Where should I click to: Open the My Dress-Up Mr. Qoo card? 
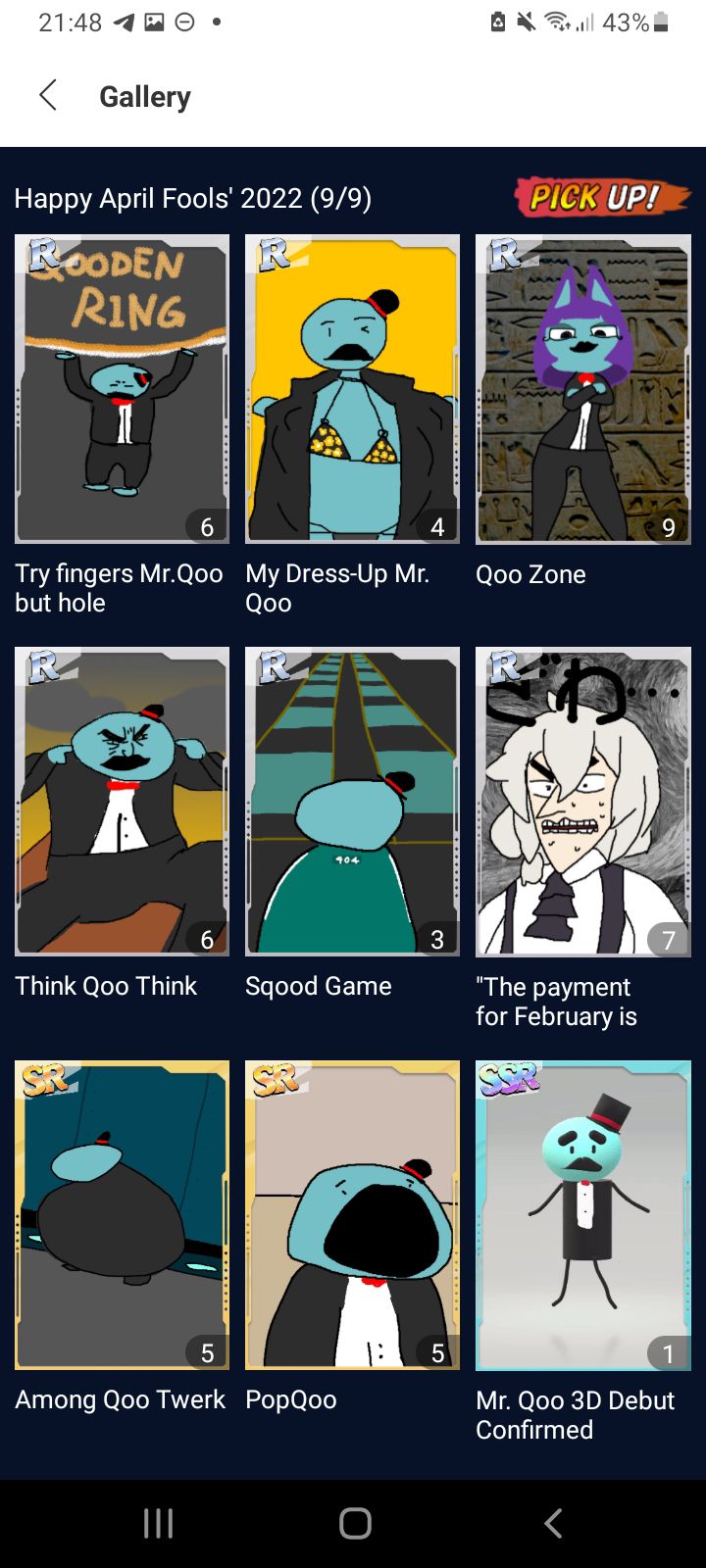click(x=352, y=389)
